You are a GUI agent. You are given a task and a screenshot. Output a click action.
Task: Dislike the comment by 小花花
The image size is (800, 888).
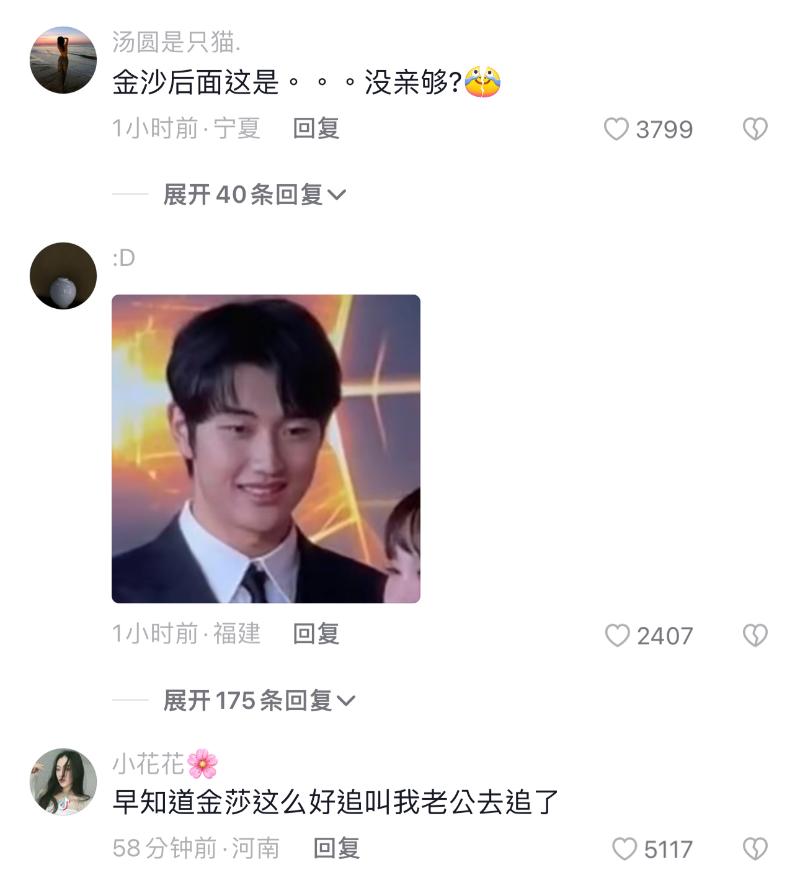click(755, 849)
